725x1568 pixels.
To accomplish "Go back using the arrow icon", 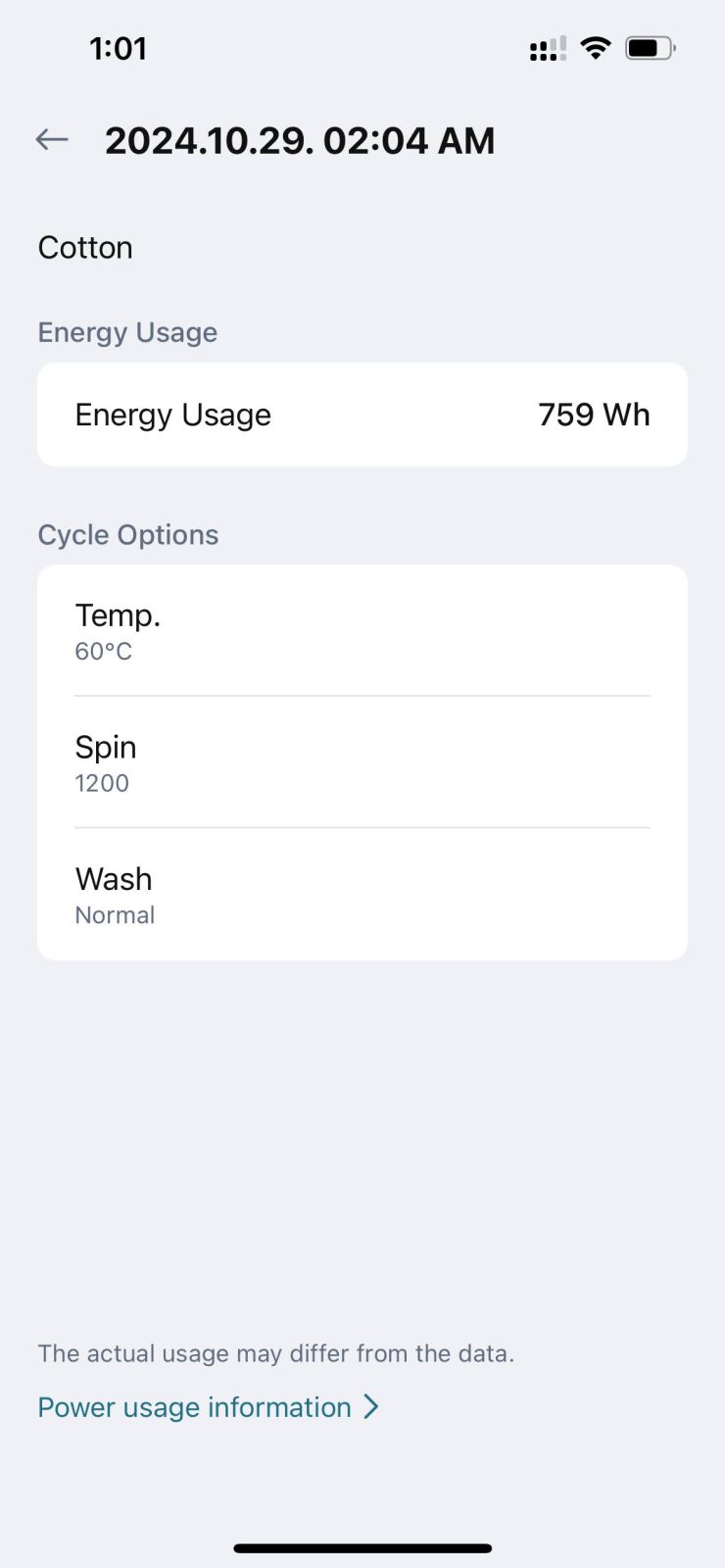I will tap(52, 140).
